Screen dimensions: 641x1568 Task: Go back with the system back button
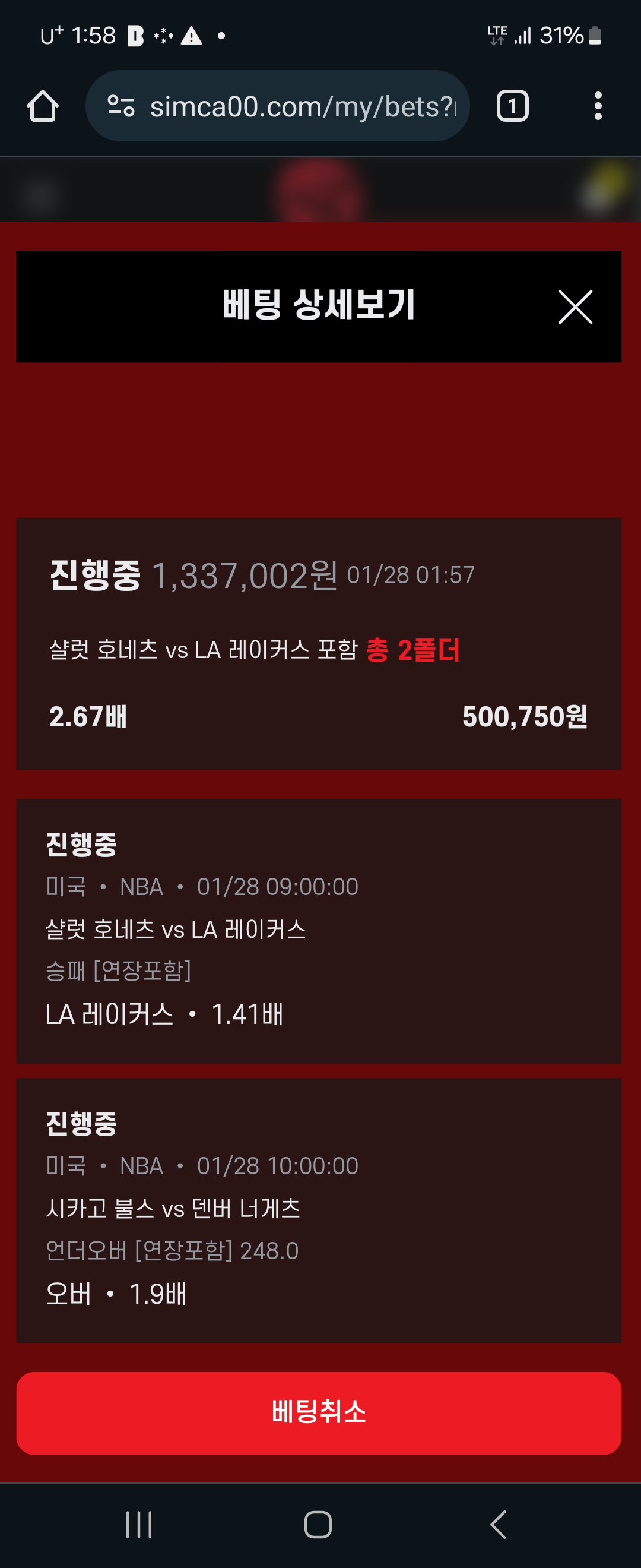(x=497, y=1524)
